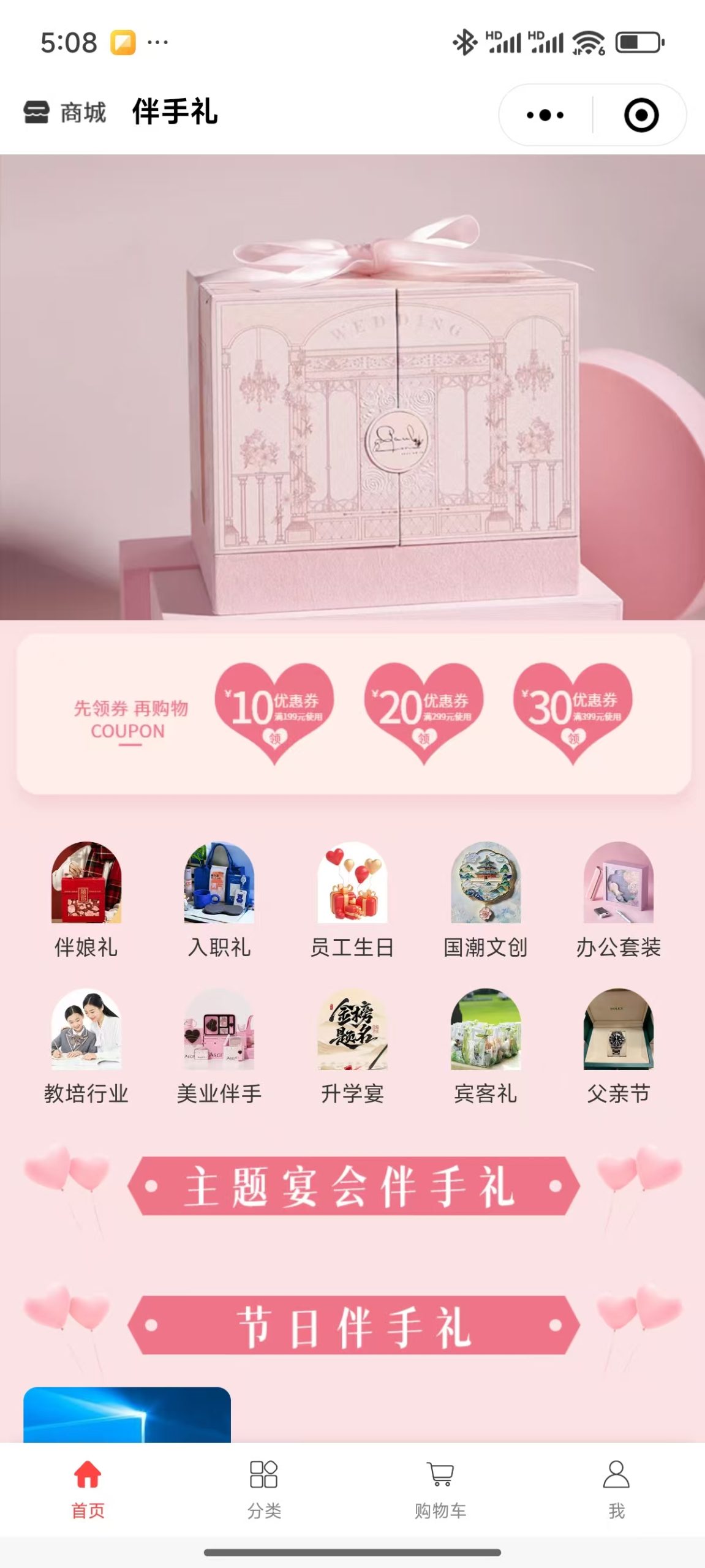705x1568 pixels.
Task: Open the mini program more-options menu
Action: (545, 115)
